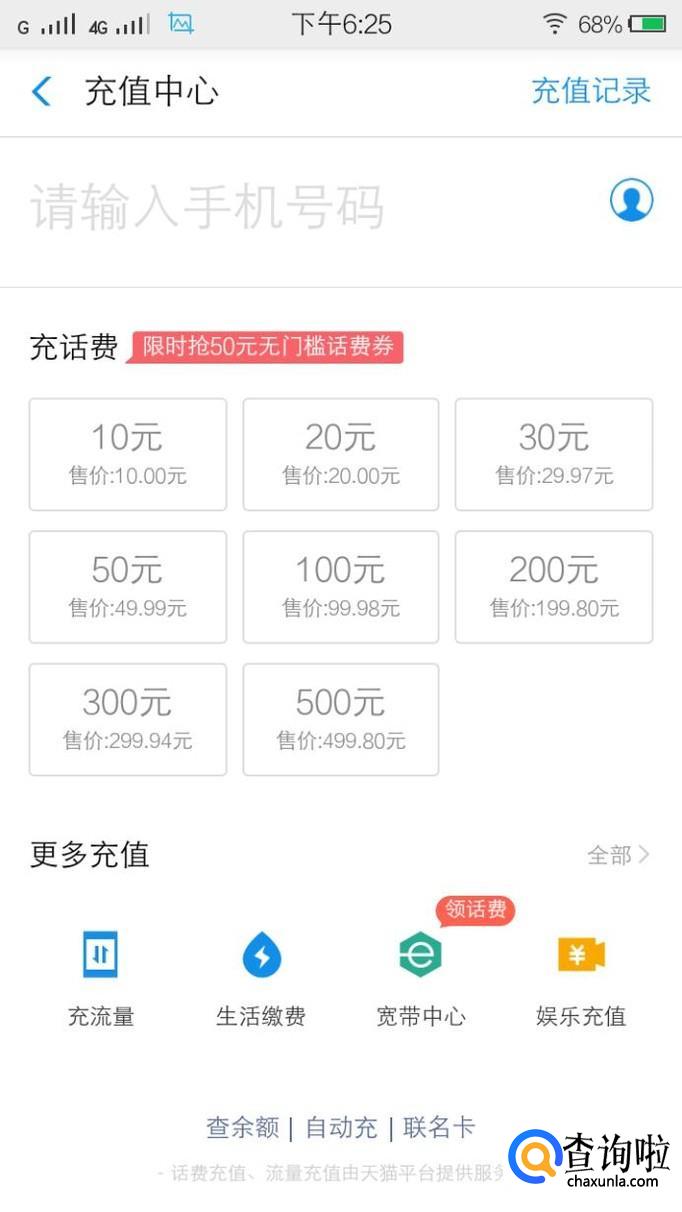Pick the 200元 top-up amount

point(553,586)
